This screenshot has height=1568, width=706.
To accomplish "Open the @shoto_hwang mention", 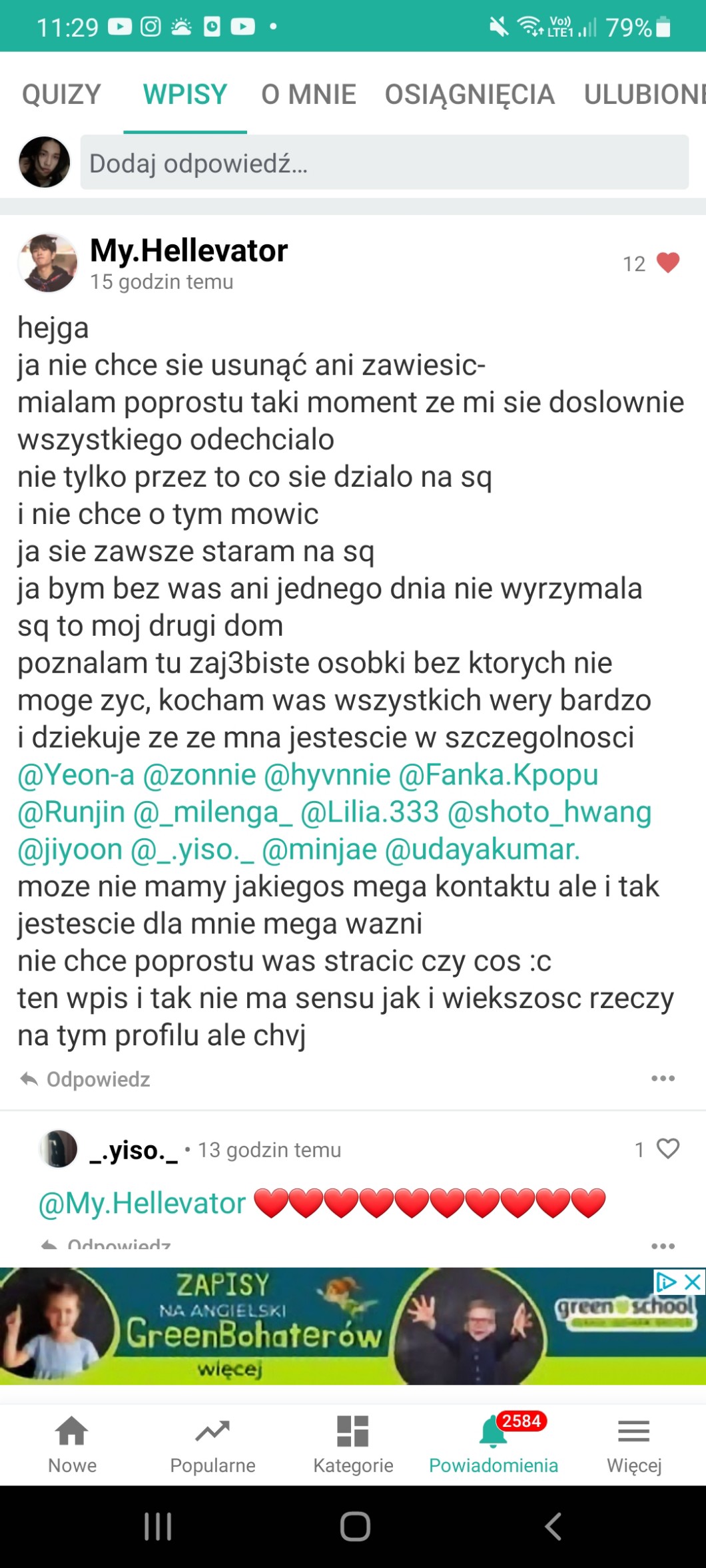I will click(549, 812).
